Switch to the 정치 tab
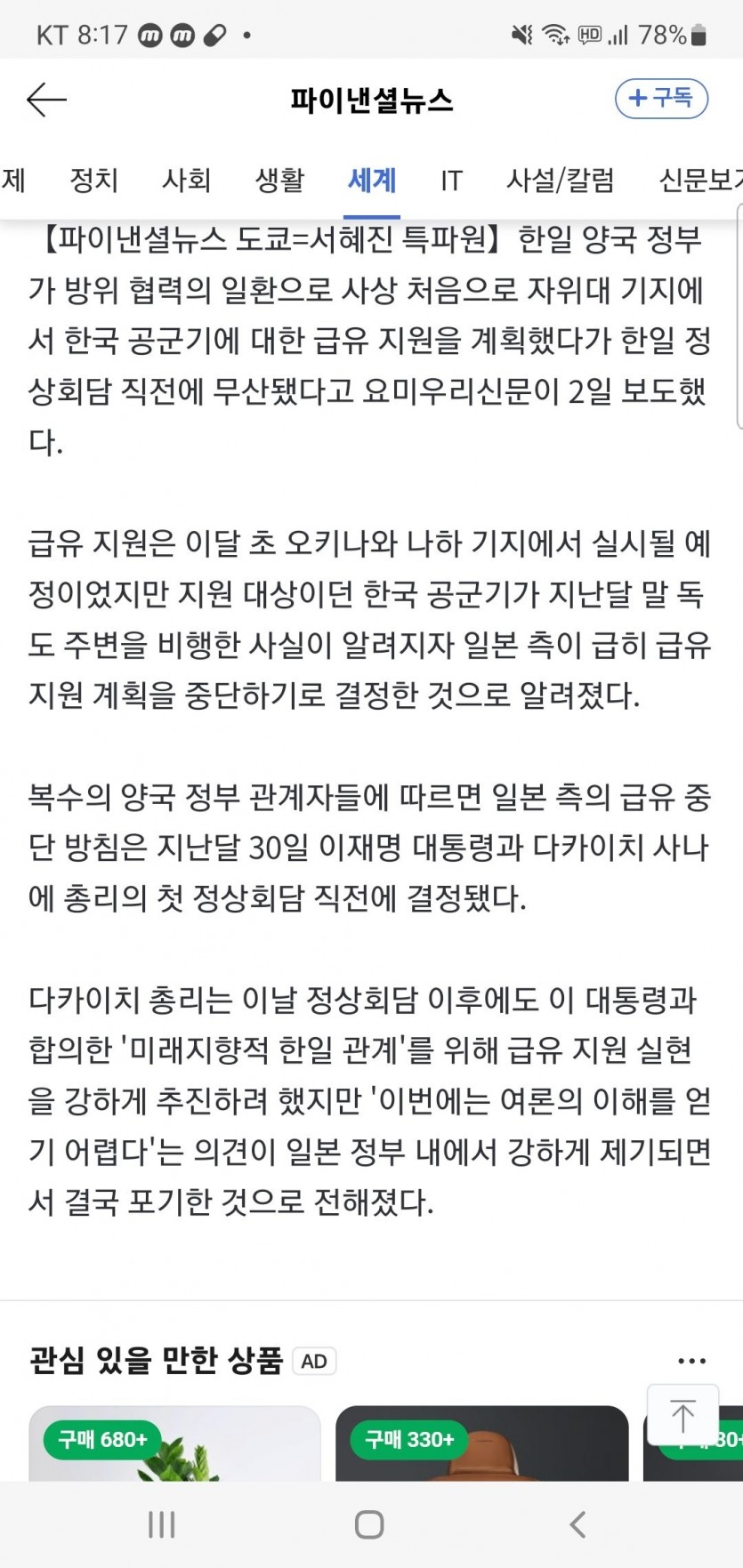 point(94,181)
